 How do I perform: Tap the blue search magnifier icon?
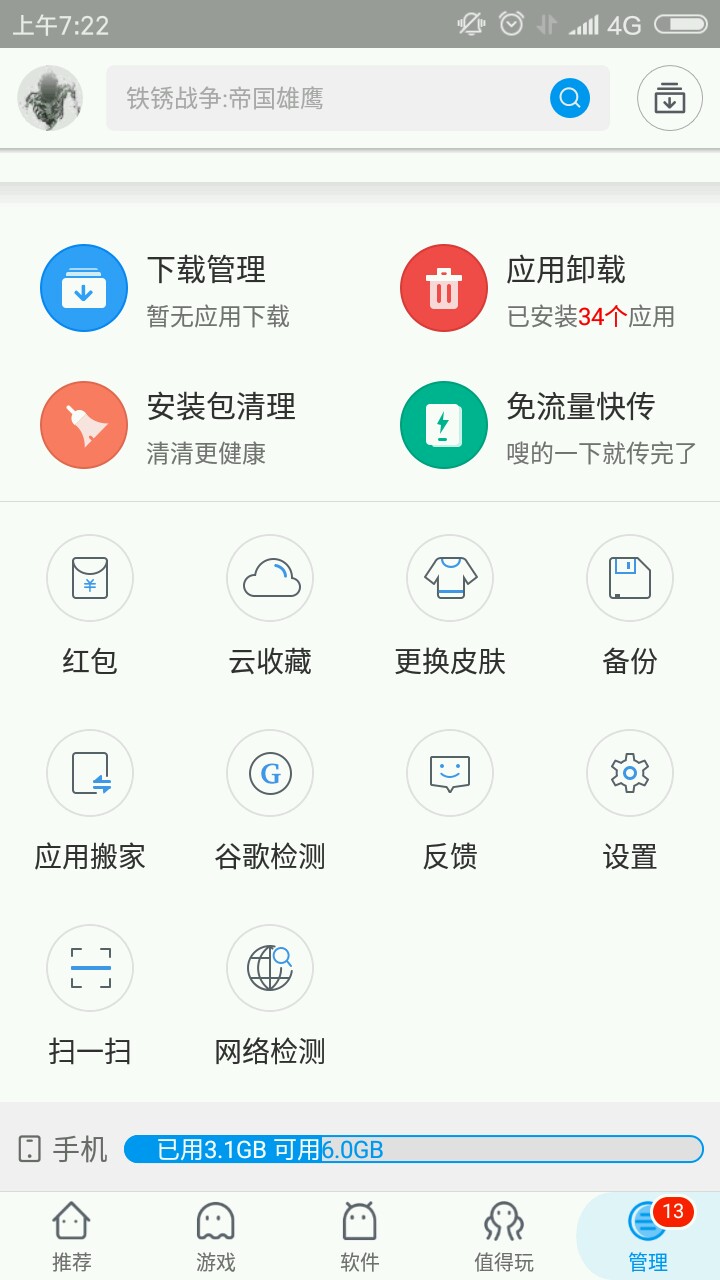coord(569,98)
